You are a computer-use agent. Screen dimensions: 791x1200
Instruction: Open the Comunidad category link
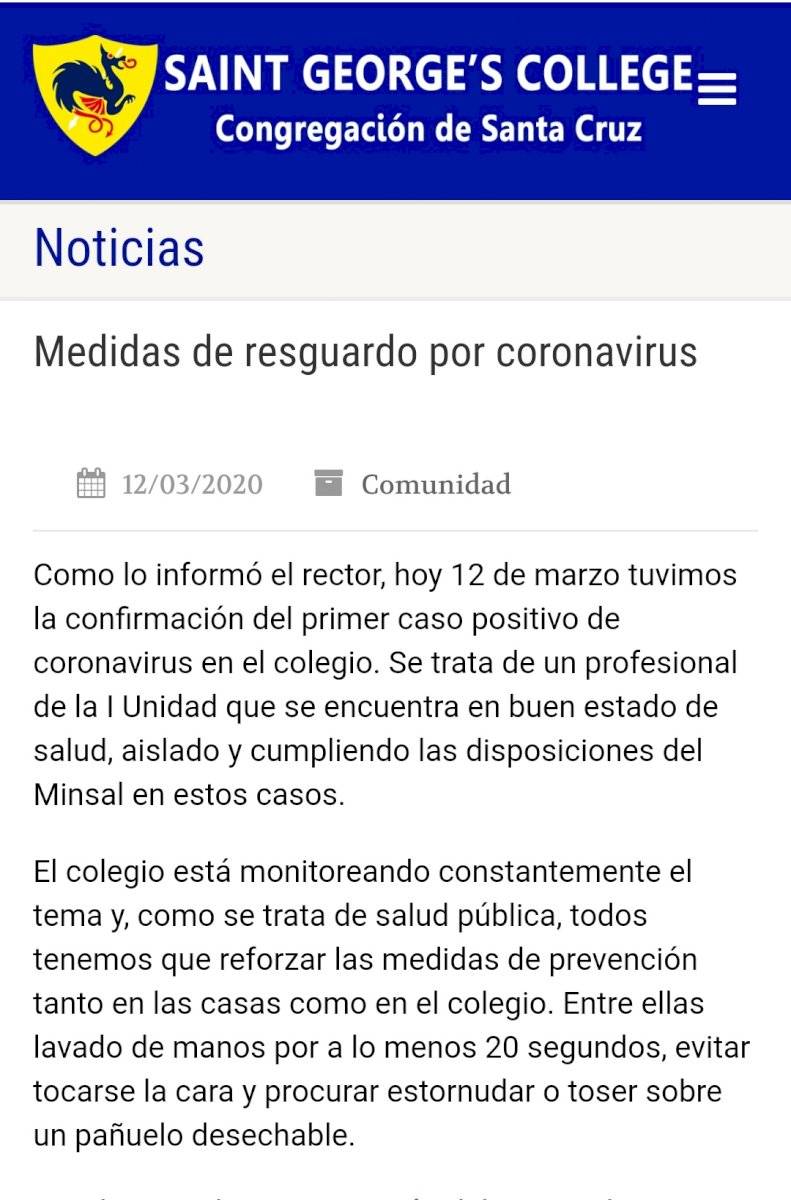point(435,484)
